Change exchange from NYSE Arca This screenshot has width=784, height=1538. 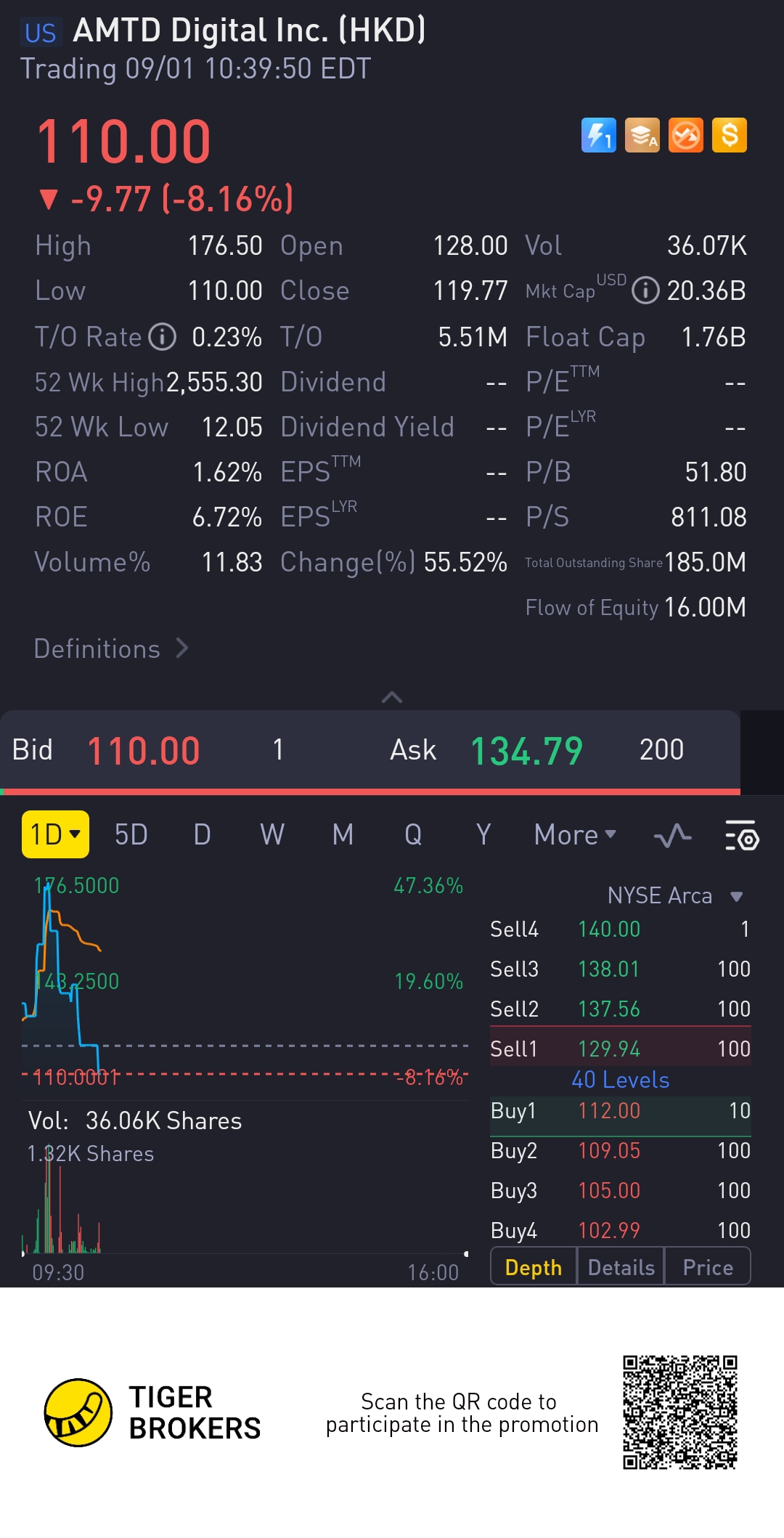(675, 896)
